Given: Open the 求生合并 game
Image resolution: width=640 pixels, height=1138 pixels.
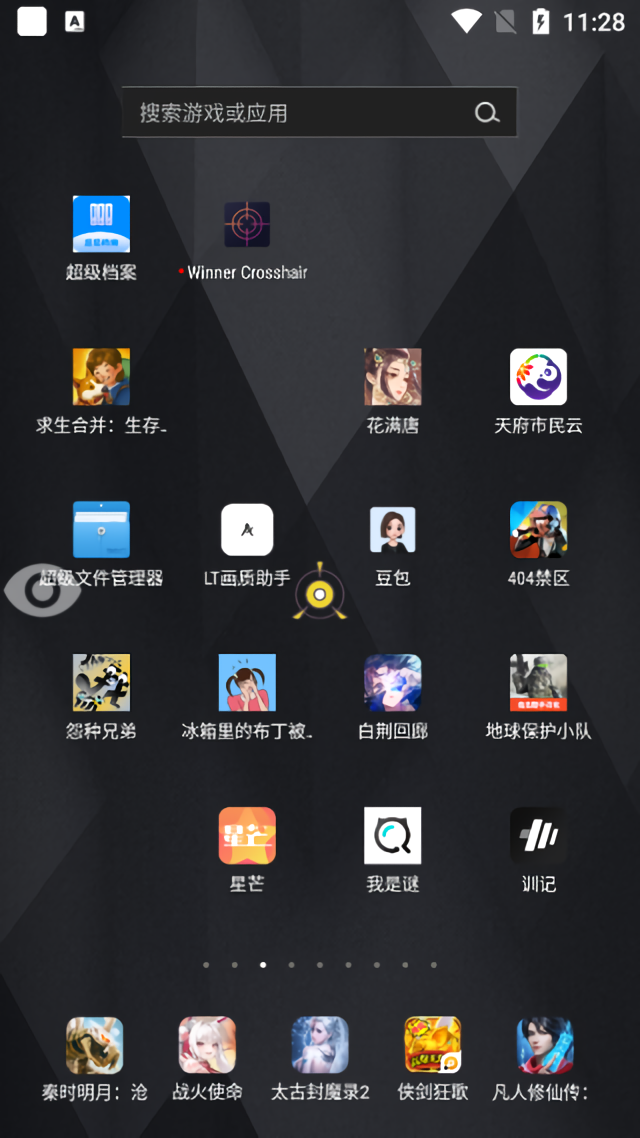Looking at the screenshot, I should click(101, 377).
